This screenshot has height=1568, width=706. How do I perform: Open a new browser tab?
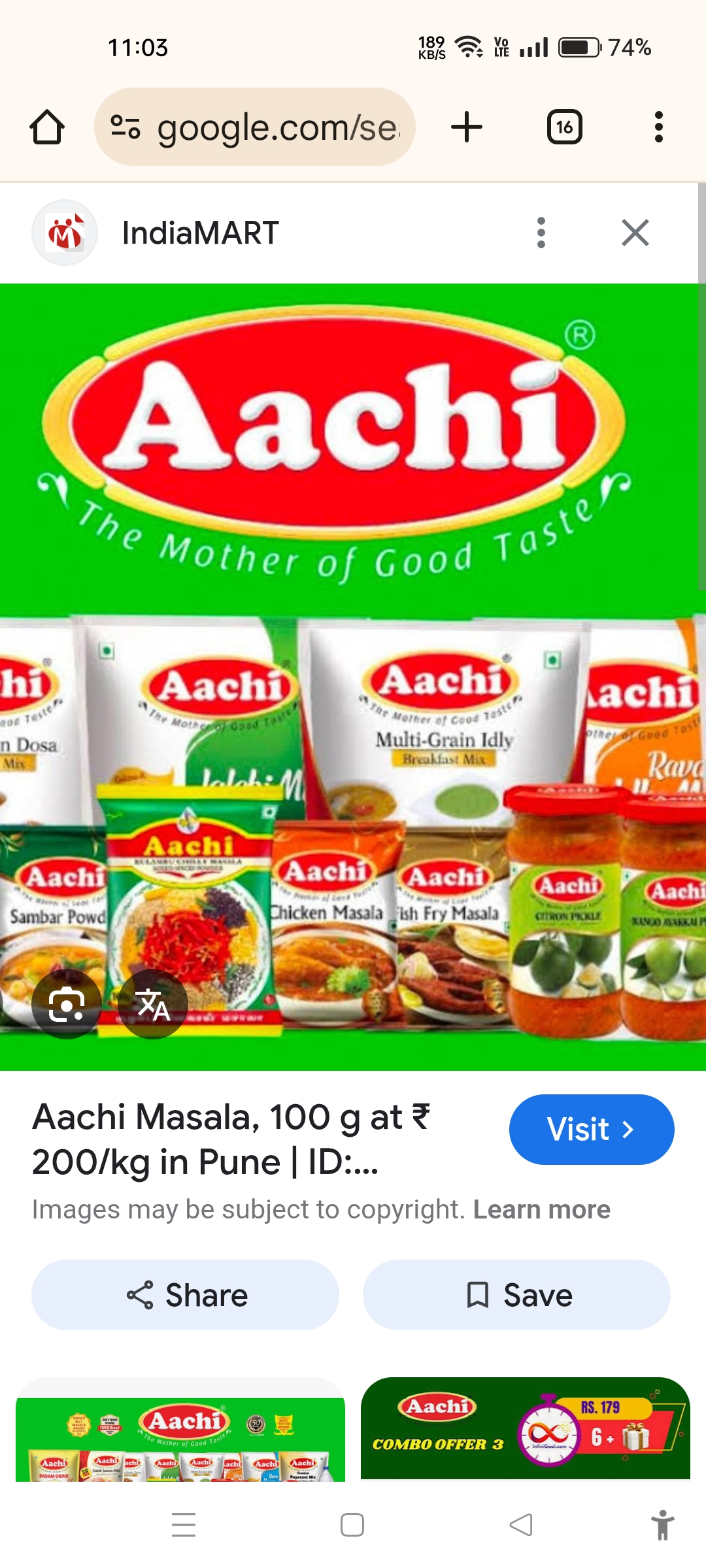coord(467,127)
